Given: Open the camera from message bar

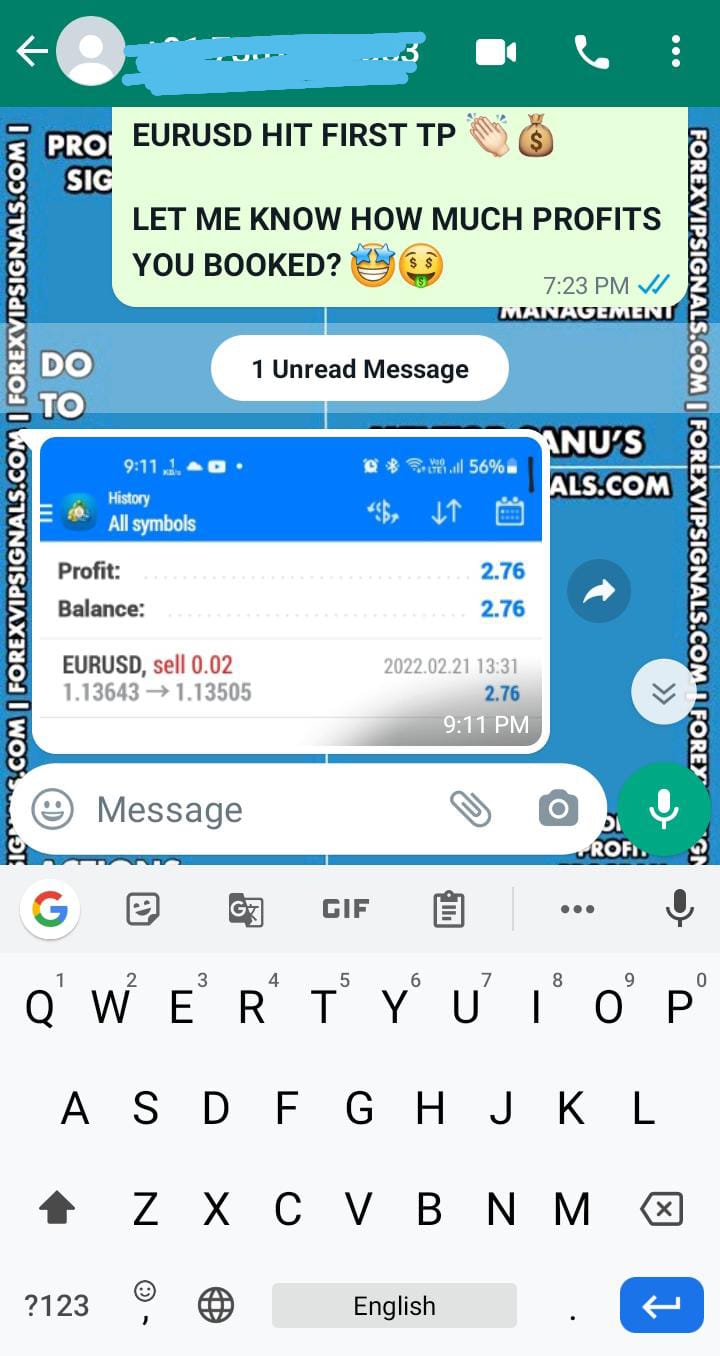Looking at the screenshot, I should pyautogui.click(x=557, y=809).
